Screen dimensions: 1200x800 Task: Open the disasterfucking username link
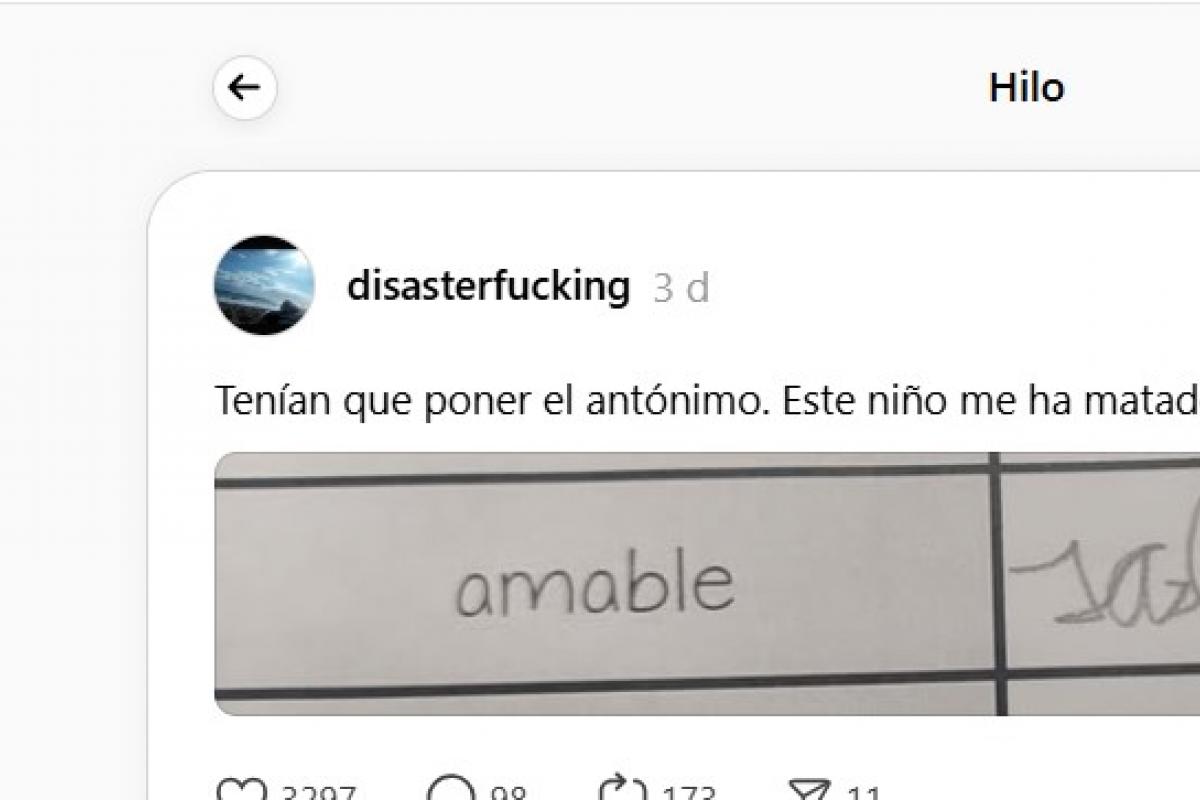coord(488,287)
